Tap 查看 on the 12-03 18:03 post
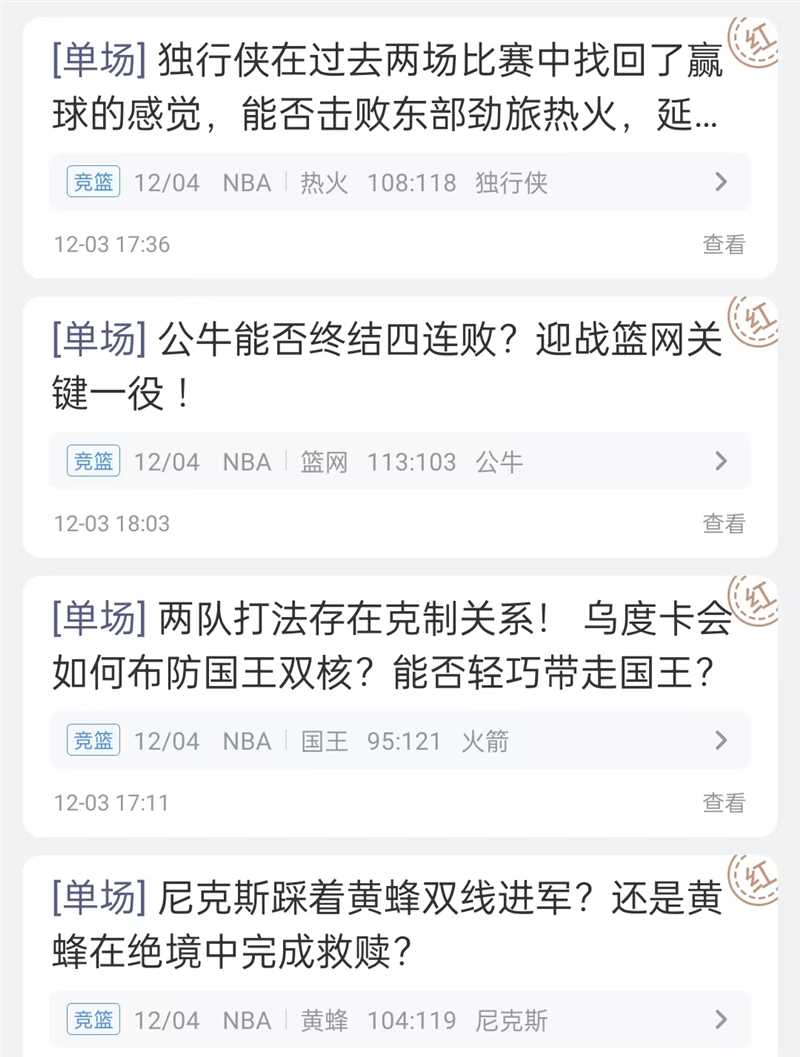Viewport: 800px width, 1057px height. [723, 523]
